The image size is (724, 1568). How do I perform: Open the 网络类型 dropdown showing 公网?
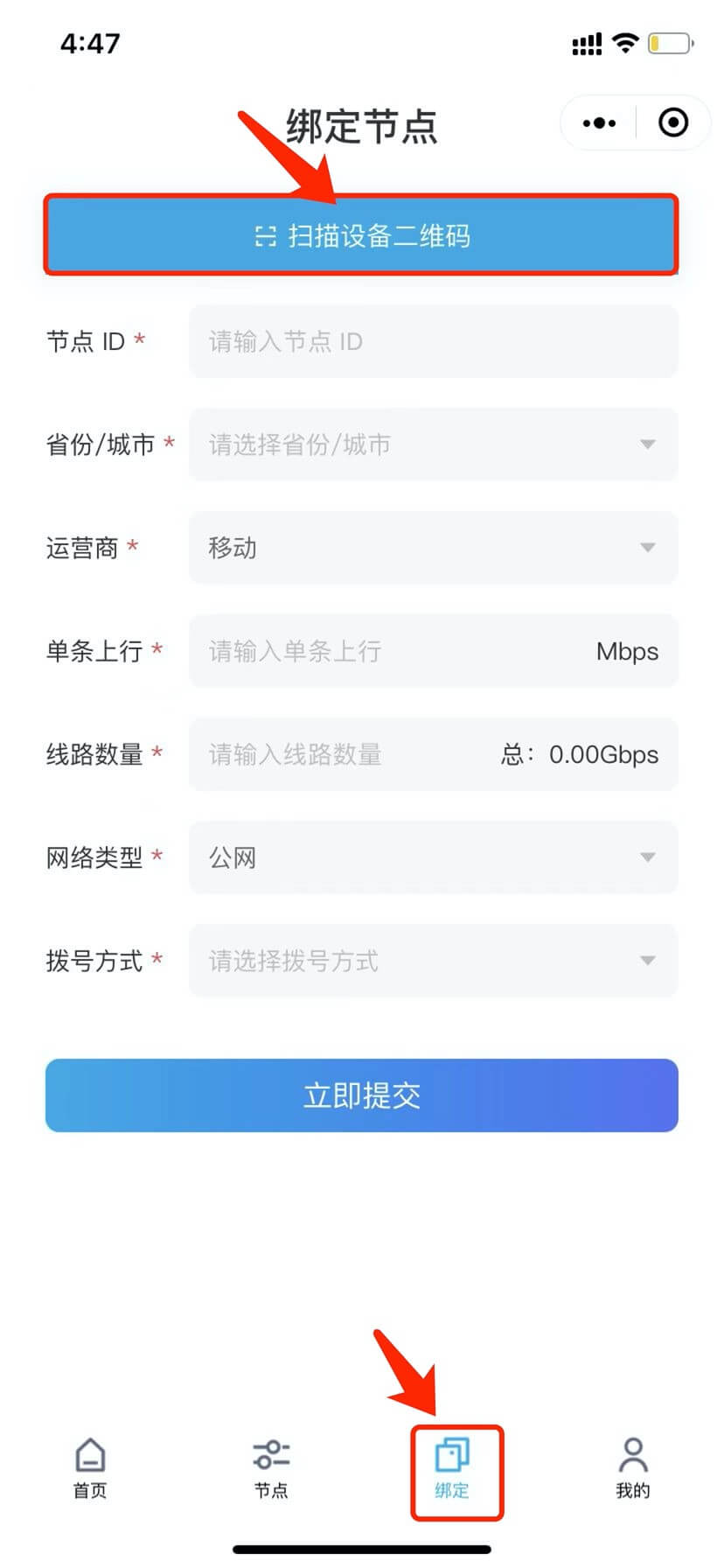[433, 857]
